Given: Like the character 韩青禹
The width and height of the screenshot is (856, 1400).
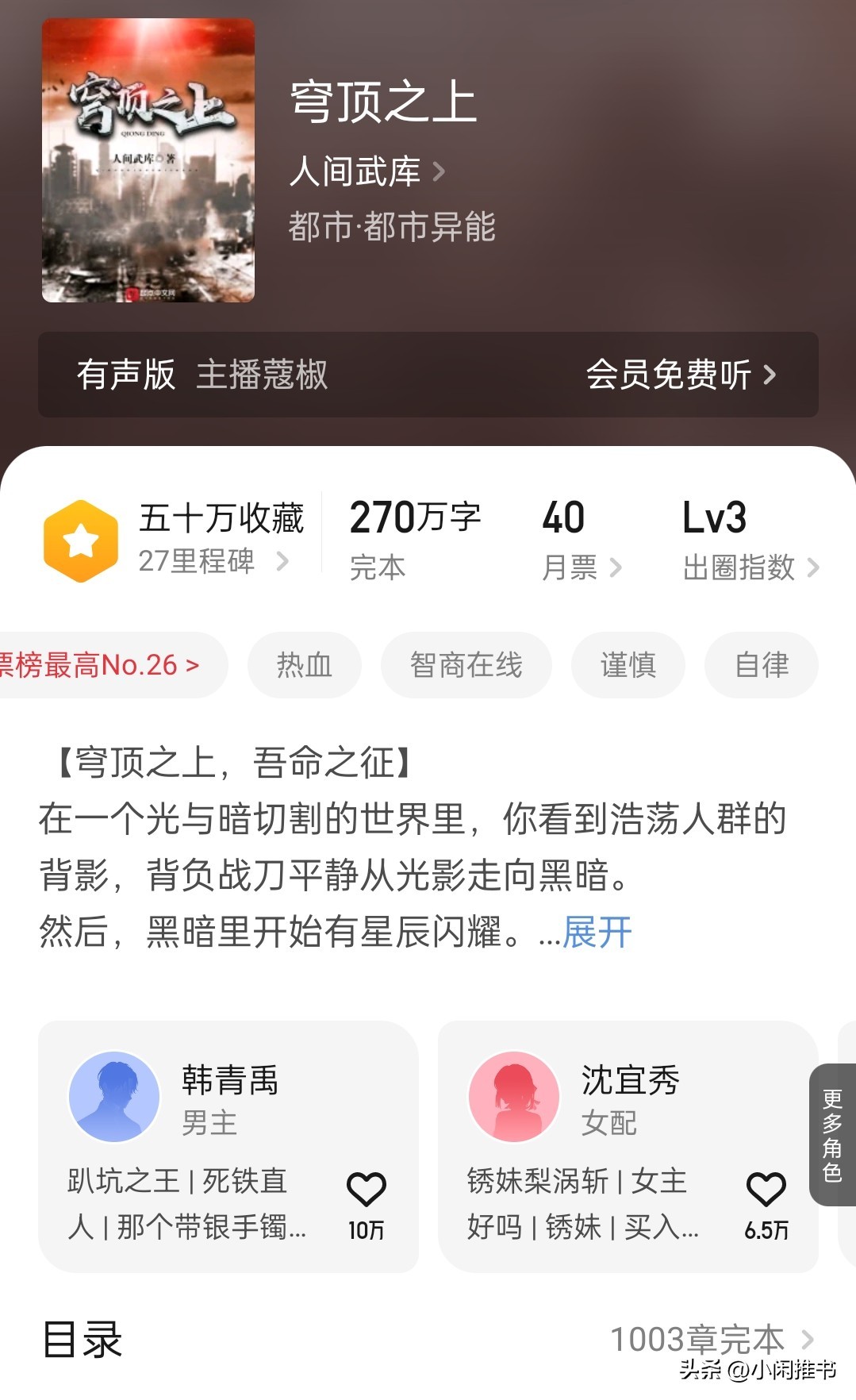Looking at the screenshot, I should point(366,1190).
